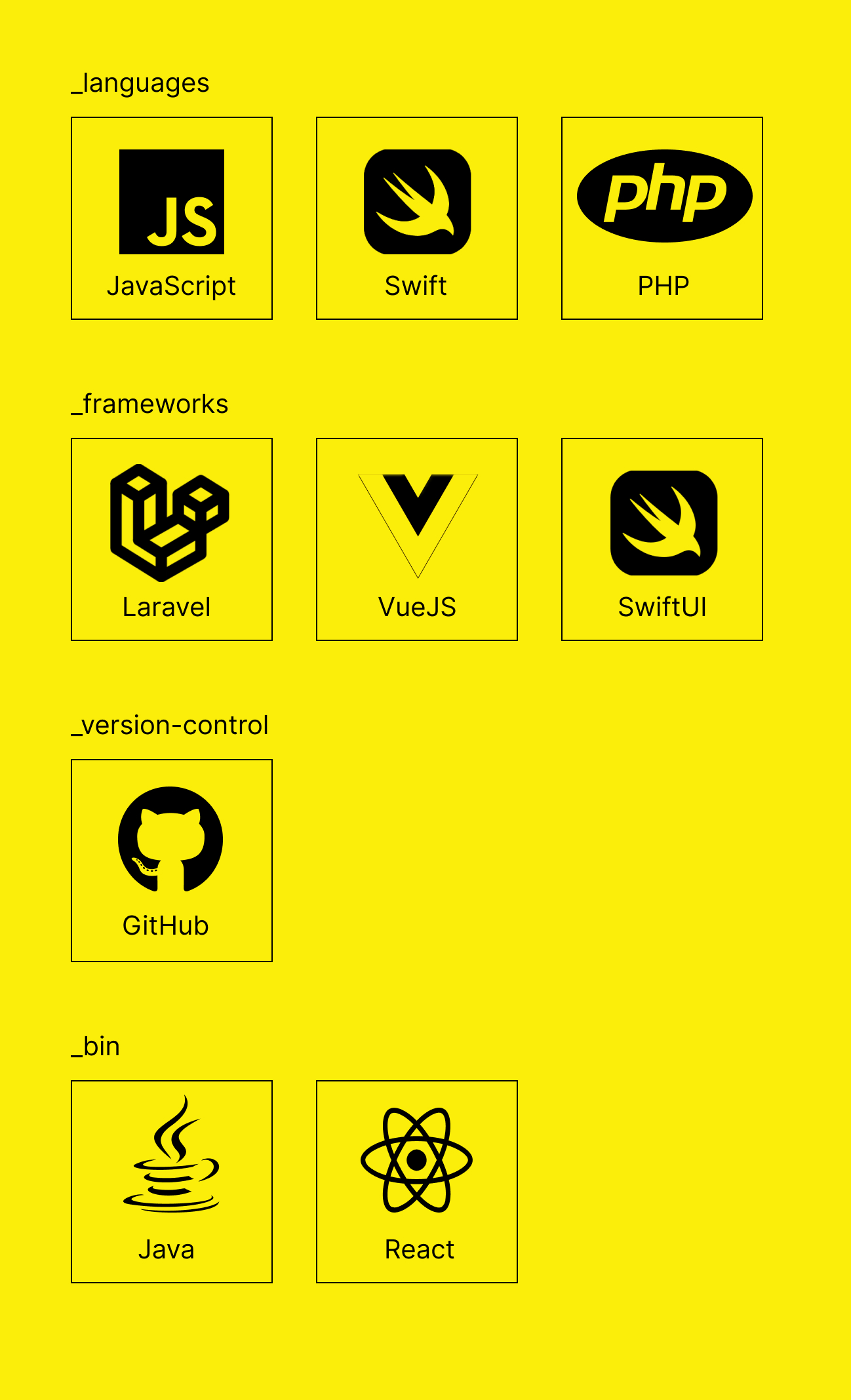Screen dimensions: 851x1400
Task: Tap the GitHub card
Action: [x=172, y=861]
